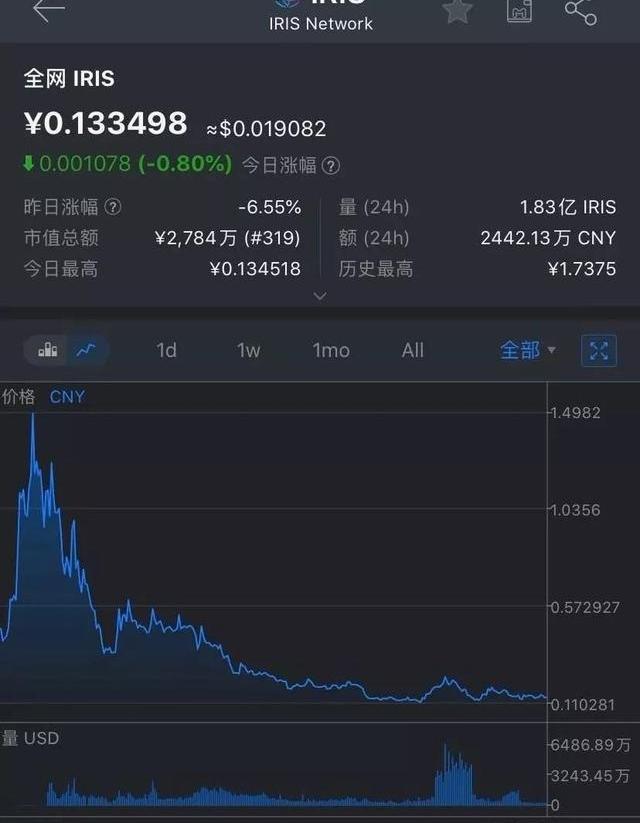This screenshot has height=823, width=640.
Task: Switch to candlestick chart view
Action: 47,350
